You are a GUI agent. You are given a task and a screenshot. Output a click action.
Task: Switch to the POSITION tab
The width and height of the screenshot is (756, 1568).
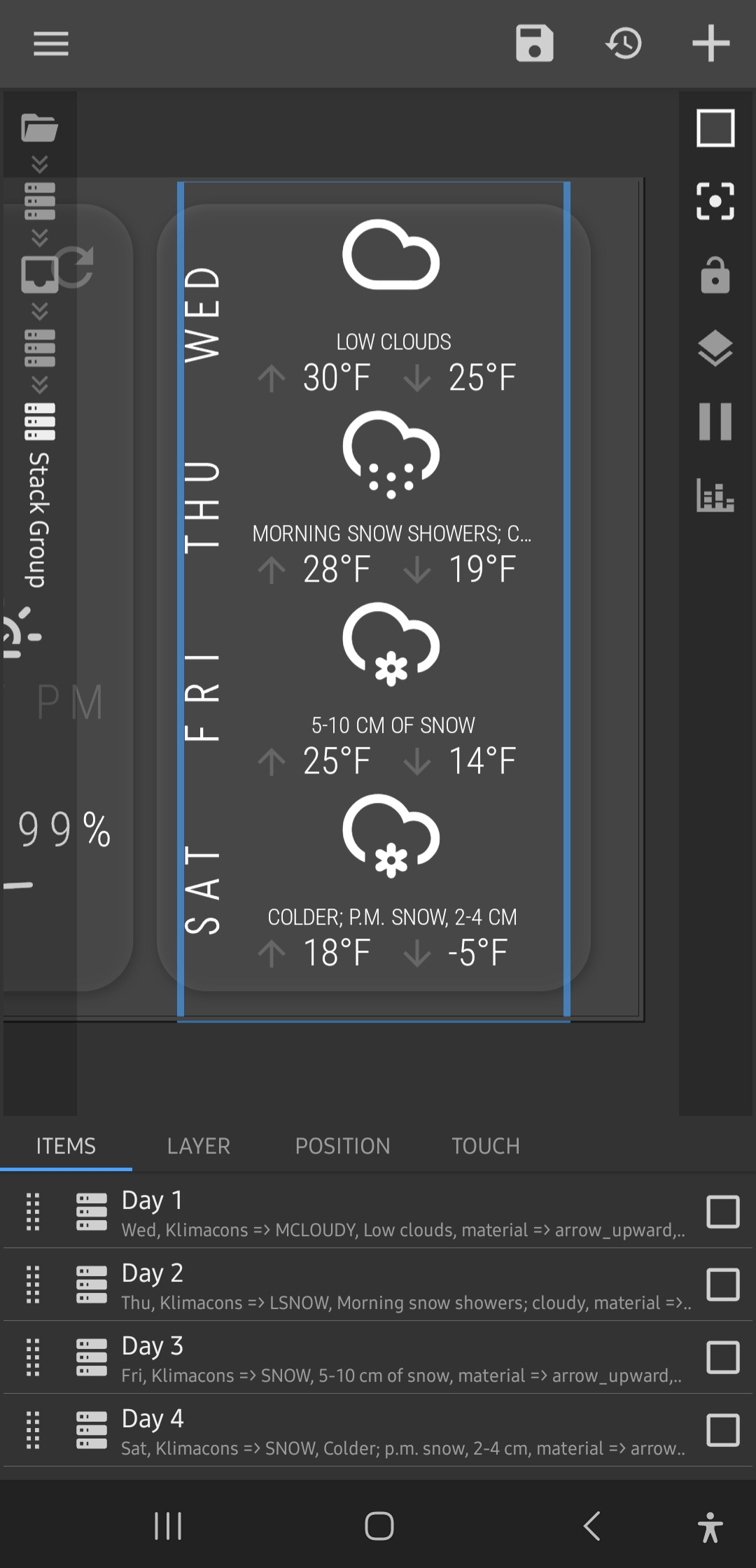pyautogui.click(x=342, y=1146)
